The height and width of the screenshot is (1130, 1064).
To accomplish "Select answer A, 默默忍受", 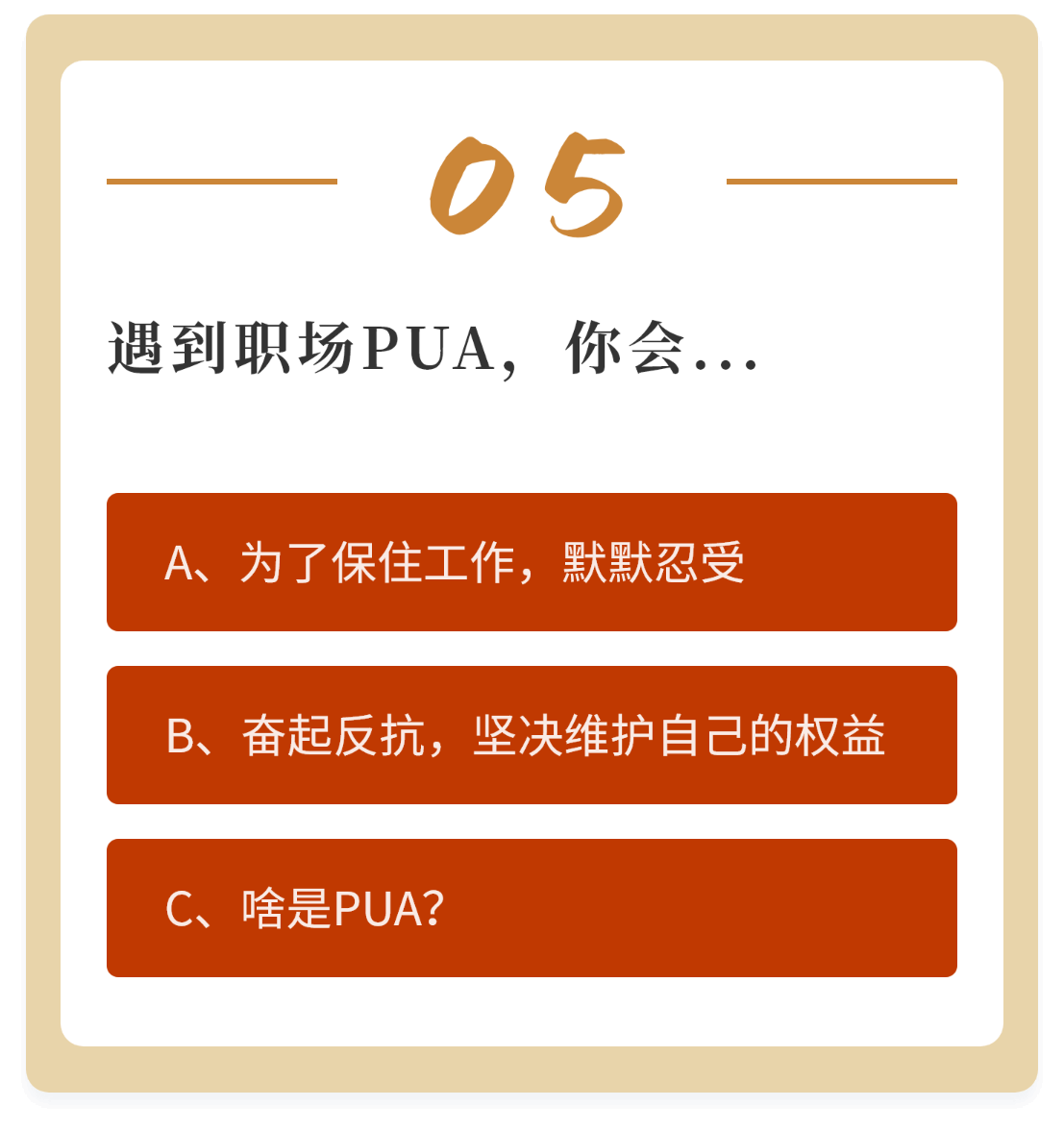I will pyautogui.click(x=532, y=562).
